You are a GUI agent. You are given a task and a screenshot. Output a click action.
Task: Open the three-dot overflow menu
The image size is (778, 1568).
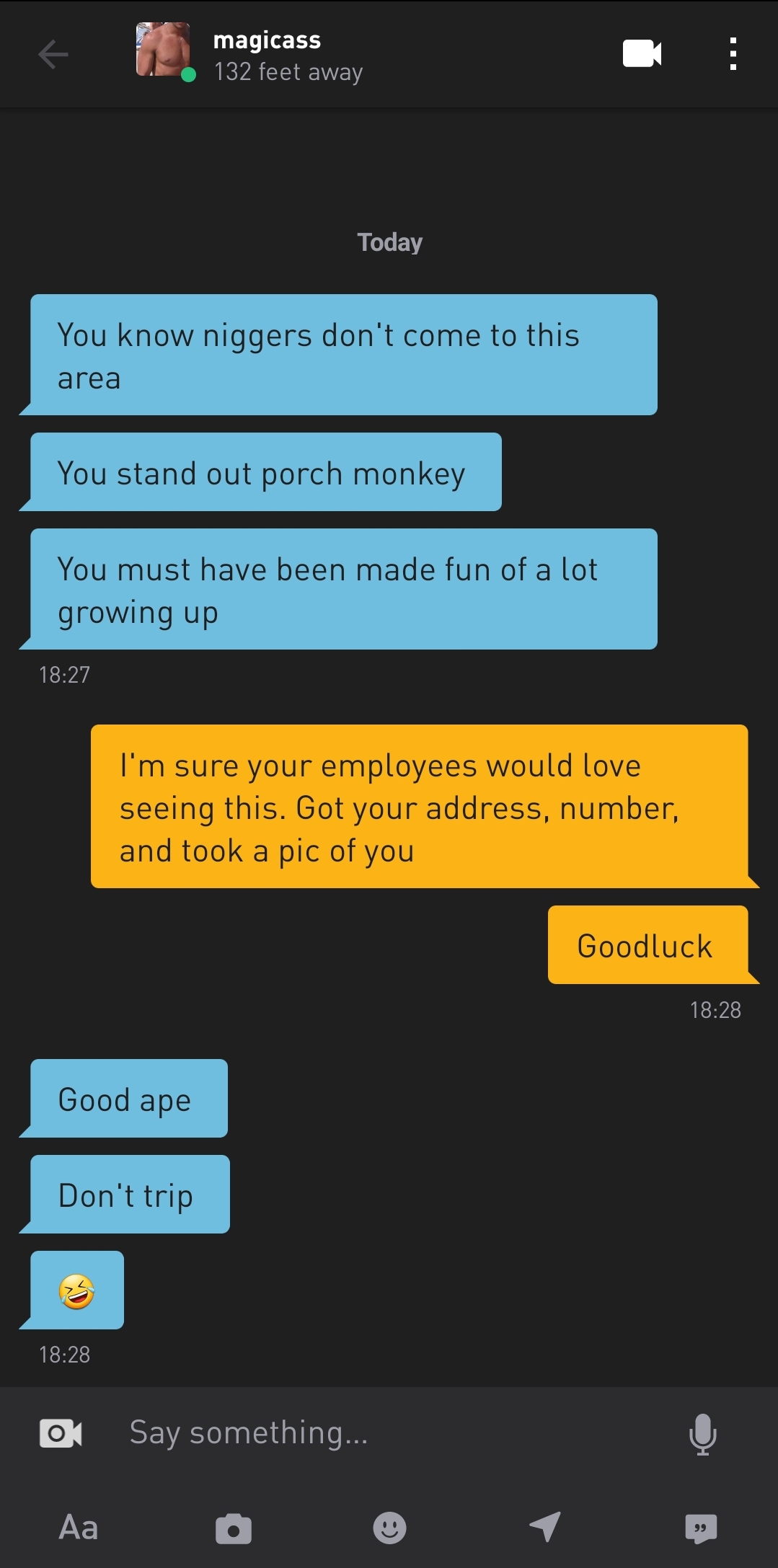733,54
